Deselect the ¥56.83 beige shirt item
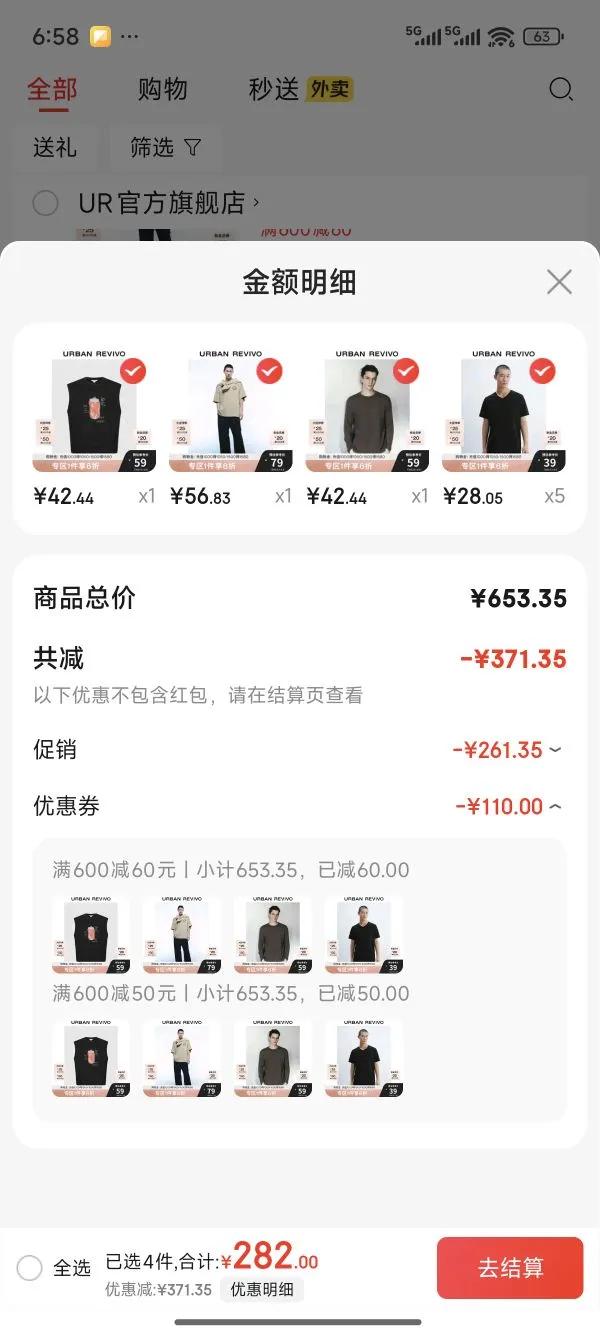 [269, 372]
